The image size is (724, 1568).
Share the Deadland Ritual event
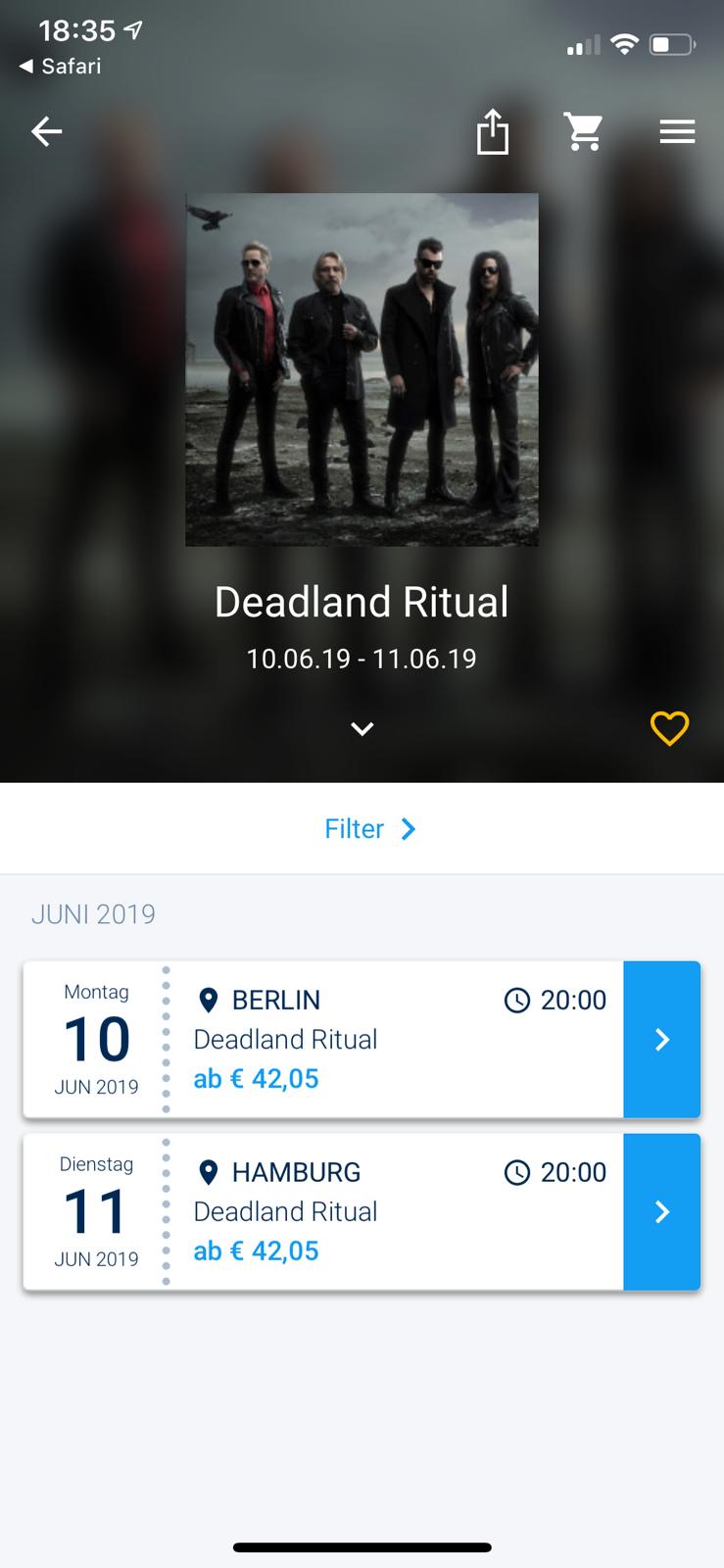[x=492, y=131]
